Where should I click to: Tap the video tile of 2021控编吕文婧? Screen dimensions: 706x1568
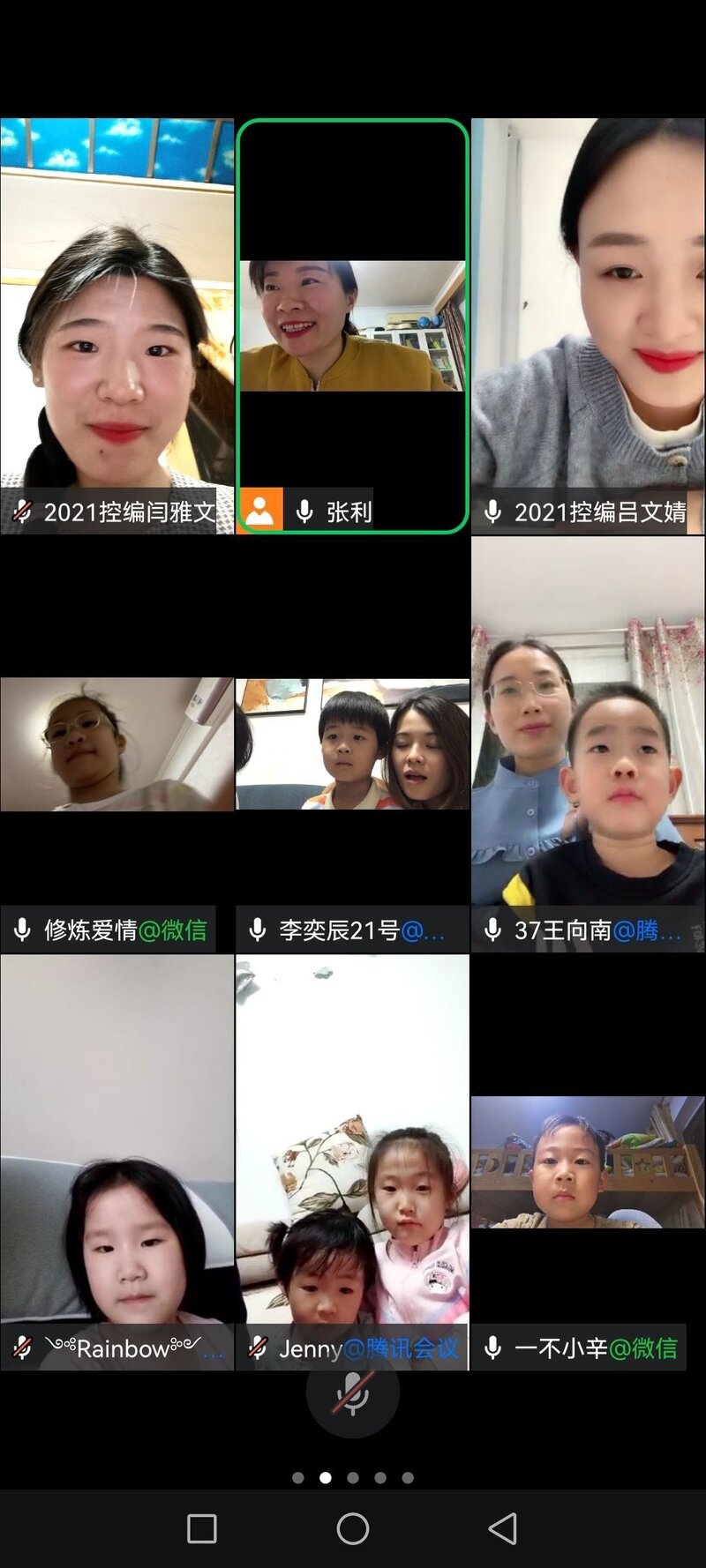pos(588,326)
